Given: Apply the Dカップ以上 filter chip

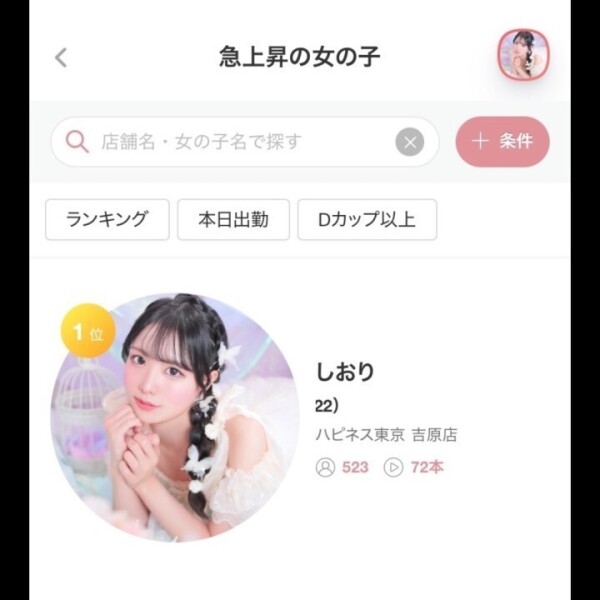Looking at the screenshot, I should (367, 220).
